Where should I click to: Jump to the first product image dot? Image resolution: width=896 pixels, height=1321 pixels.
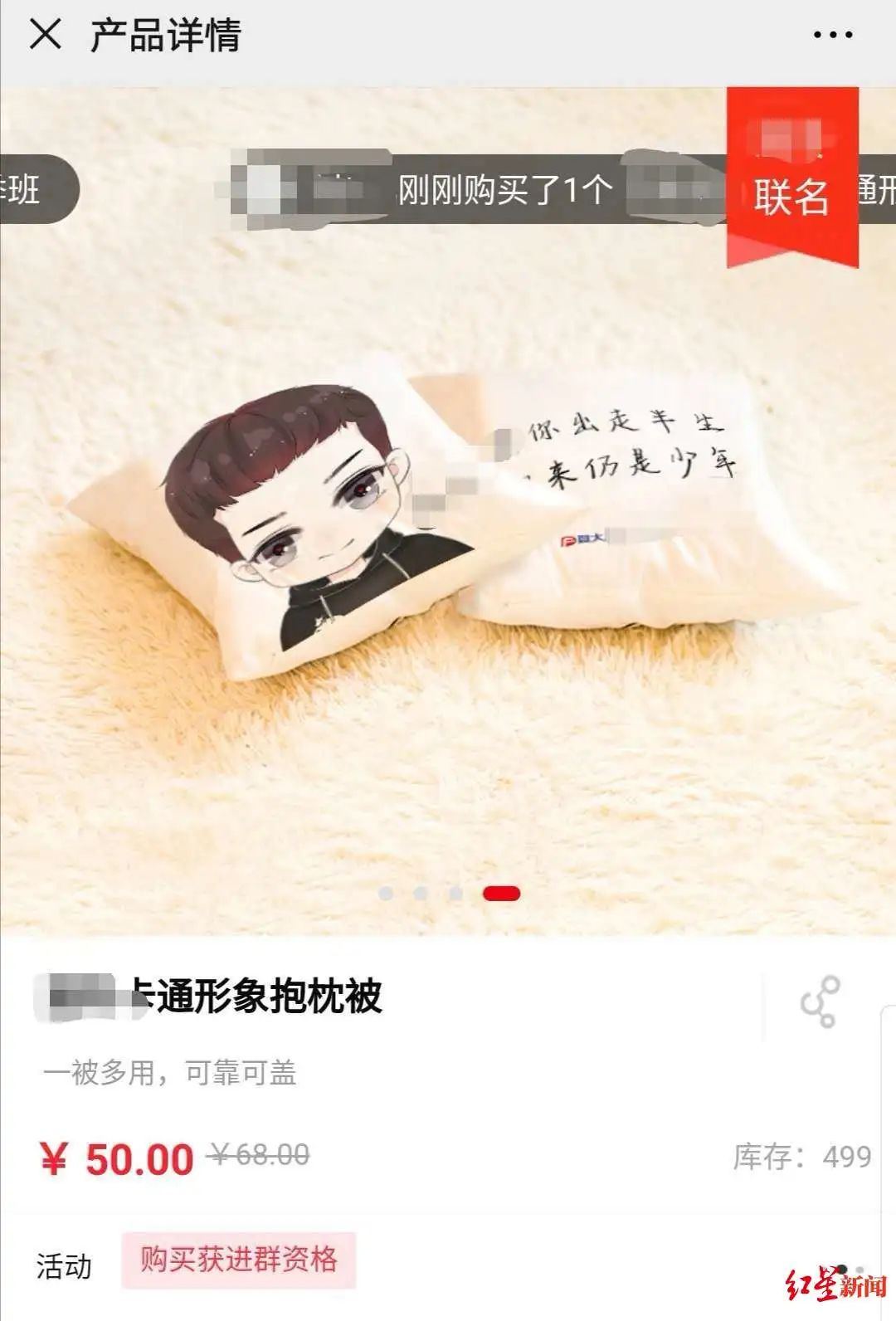tap(386, 894)
